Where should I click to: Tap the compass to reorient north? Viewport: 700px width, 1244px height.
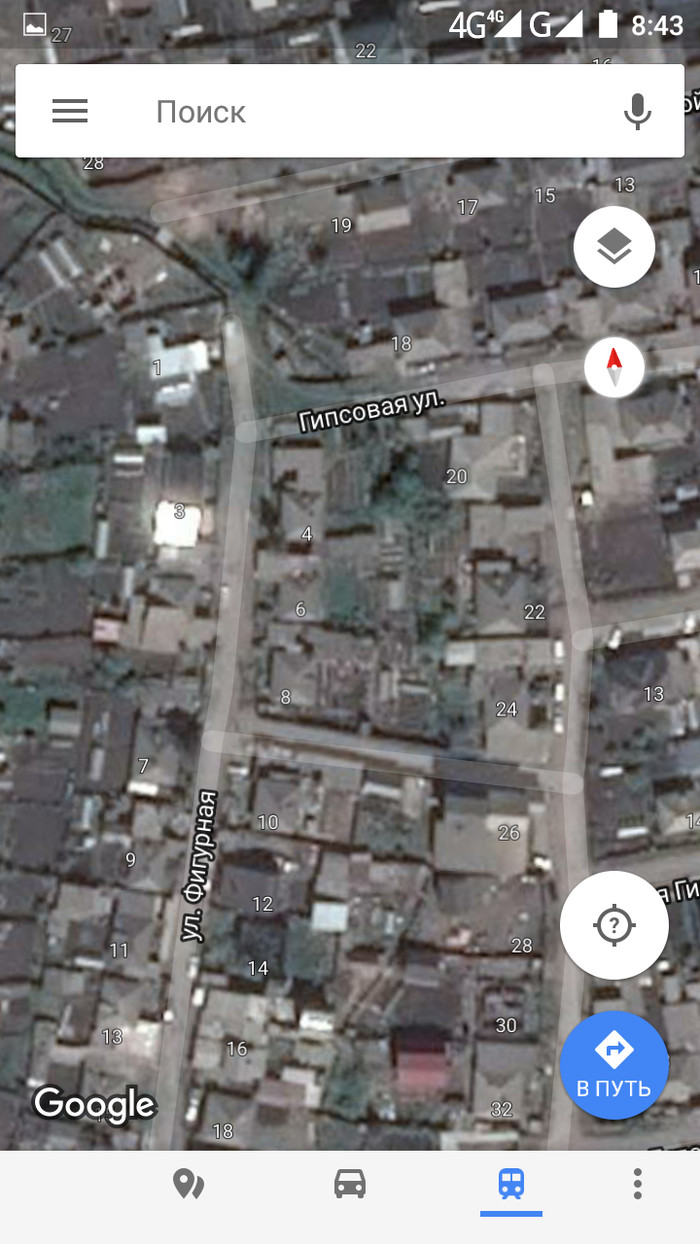(614, 367)
